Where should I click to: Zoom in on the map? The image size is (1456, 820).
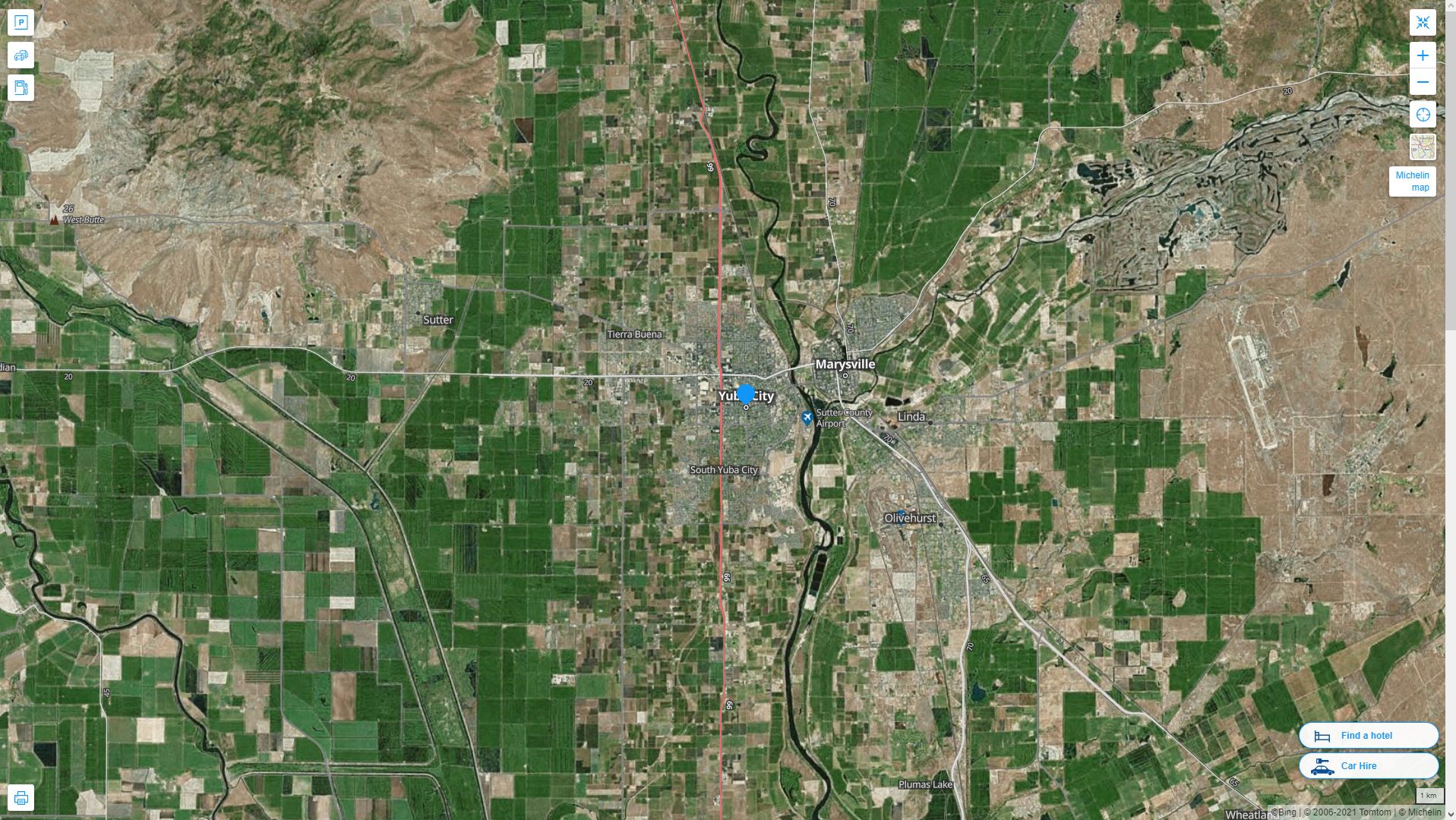[1423, 55]
